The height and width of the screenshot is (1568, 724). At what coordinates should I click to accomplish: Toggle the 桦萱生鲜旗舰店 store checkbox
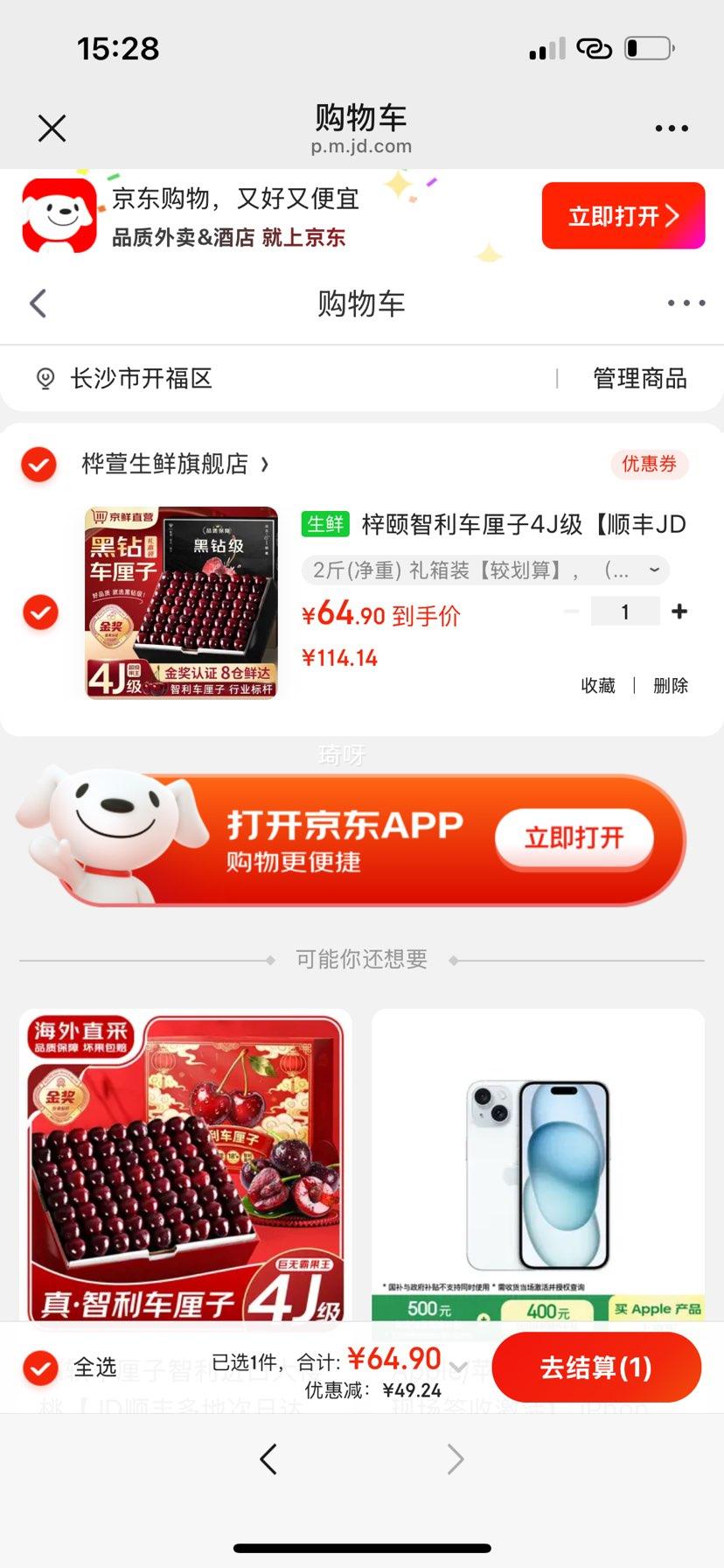tap(38, 465)
